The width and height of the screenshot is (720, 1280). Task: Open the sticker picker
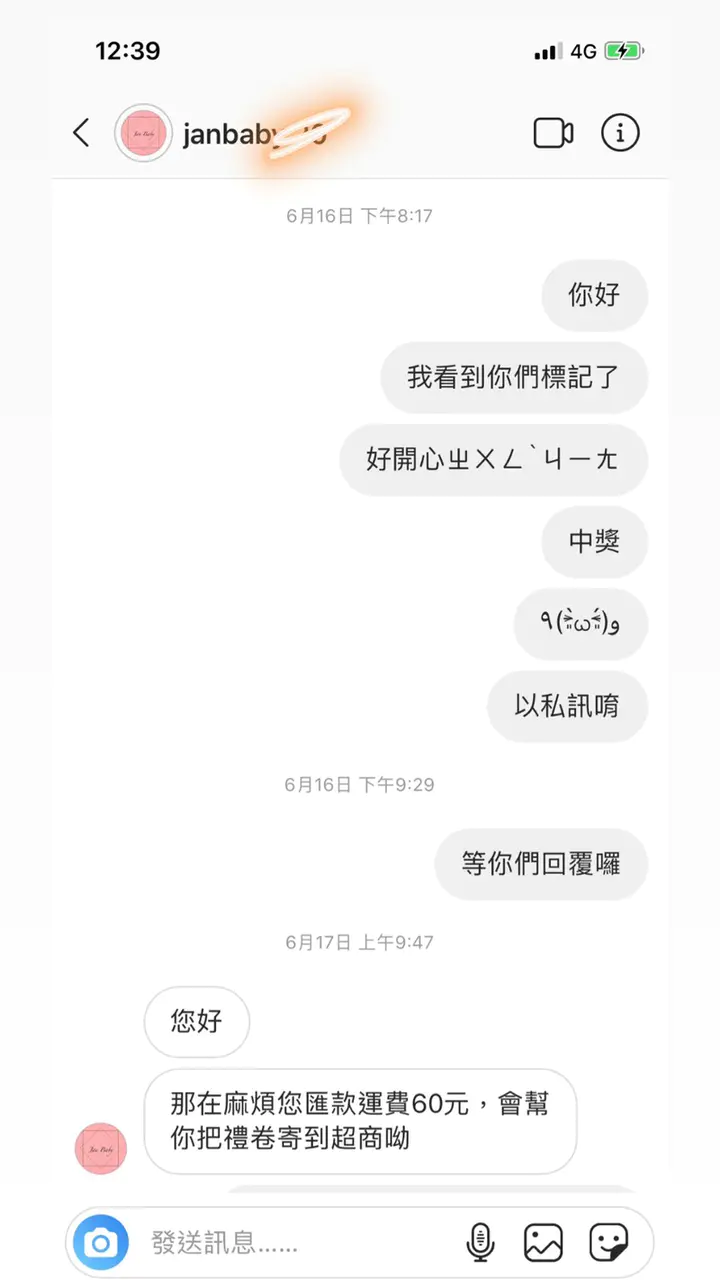[x=608, y=1243]
